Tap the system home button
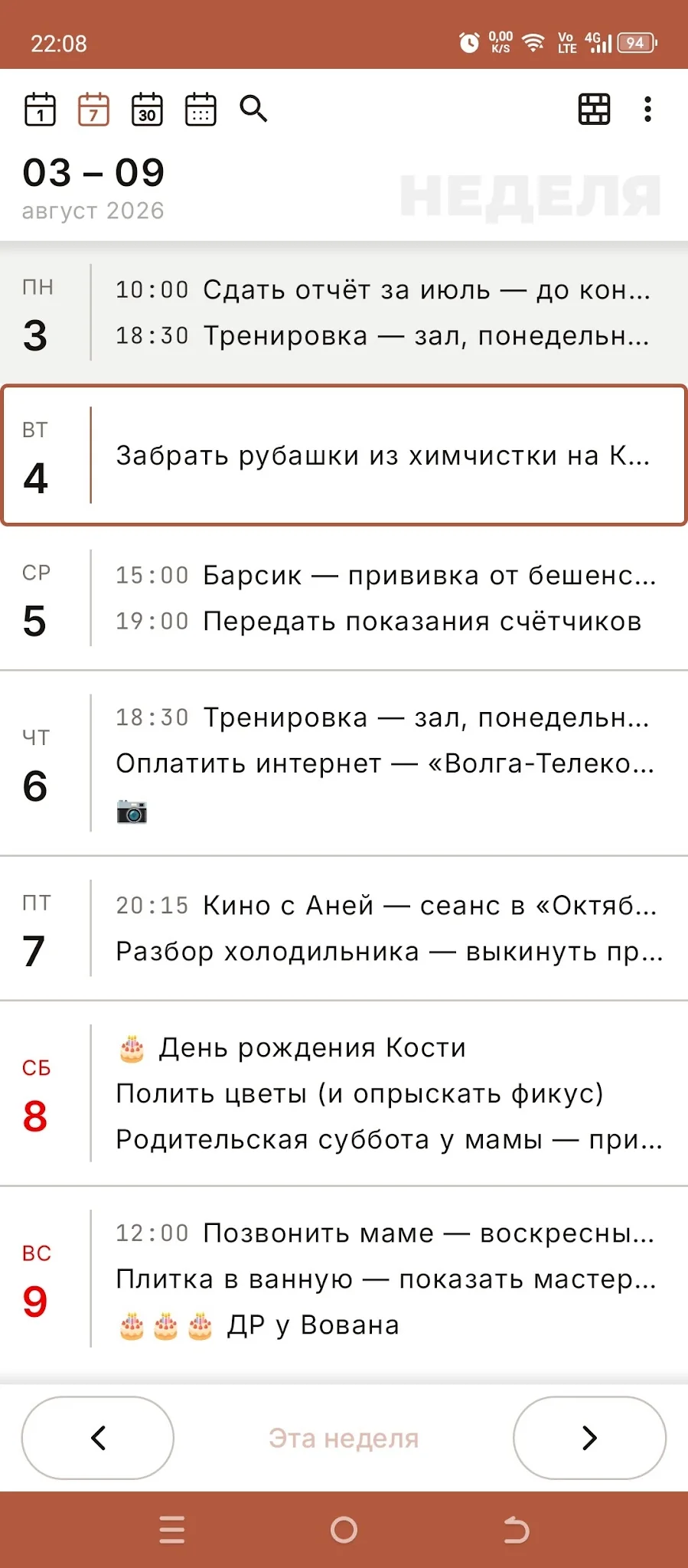The width and height of the screenshot is (688, 1568). pyautogui.click(x=344, y=1530)
